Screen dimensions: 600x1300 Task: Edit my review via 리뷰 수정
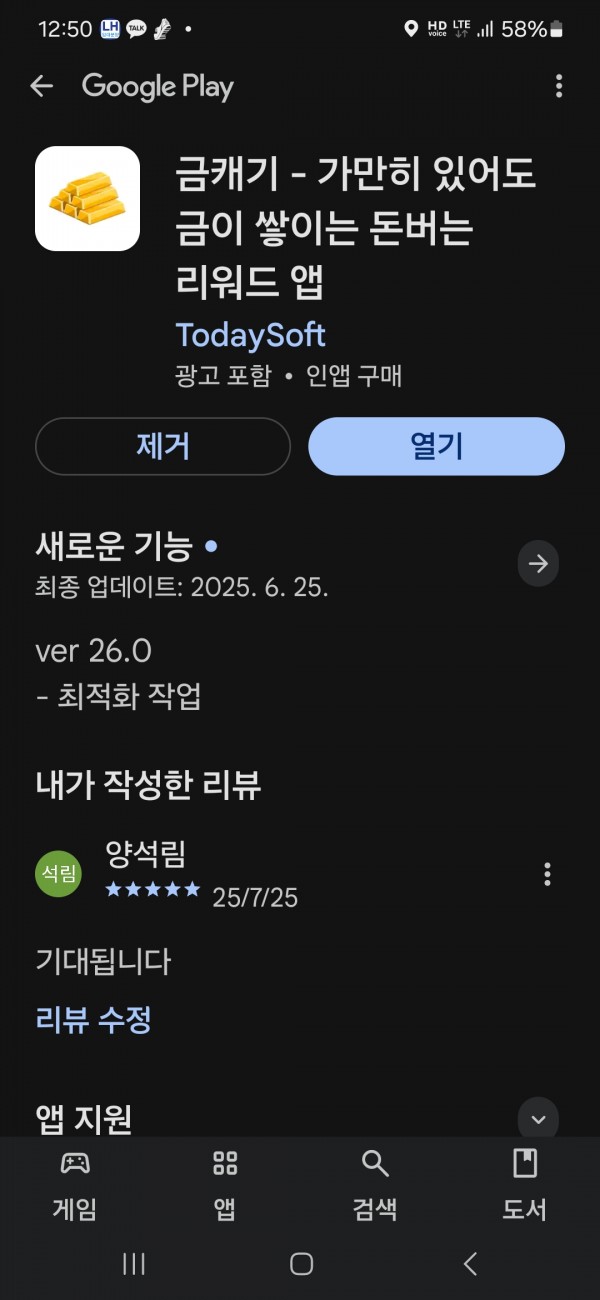(93, 1020)
